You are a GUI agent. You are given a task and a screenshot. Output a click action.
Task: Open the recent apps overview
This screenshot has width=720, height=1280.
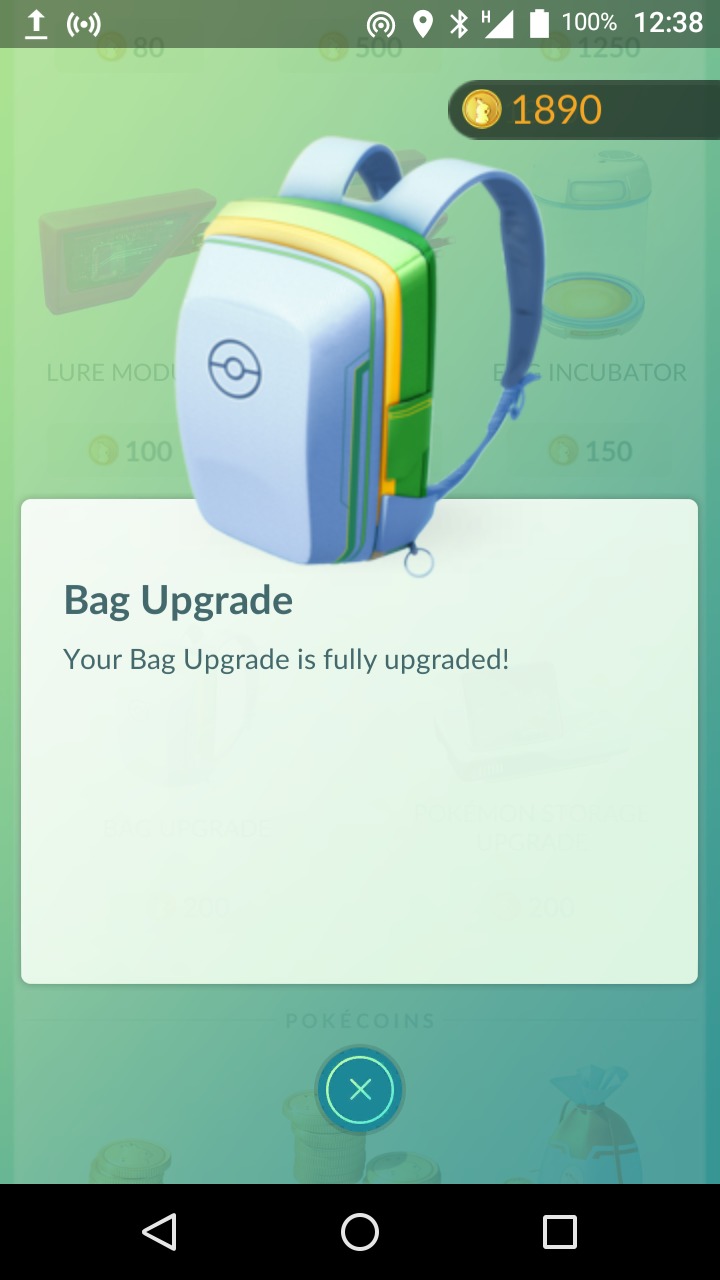pyautogui.click(x=560, y=1232)
